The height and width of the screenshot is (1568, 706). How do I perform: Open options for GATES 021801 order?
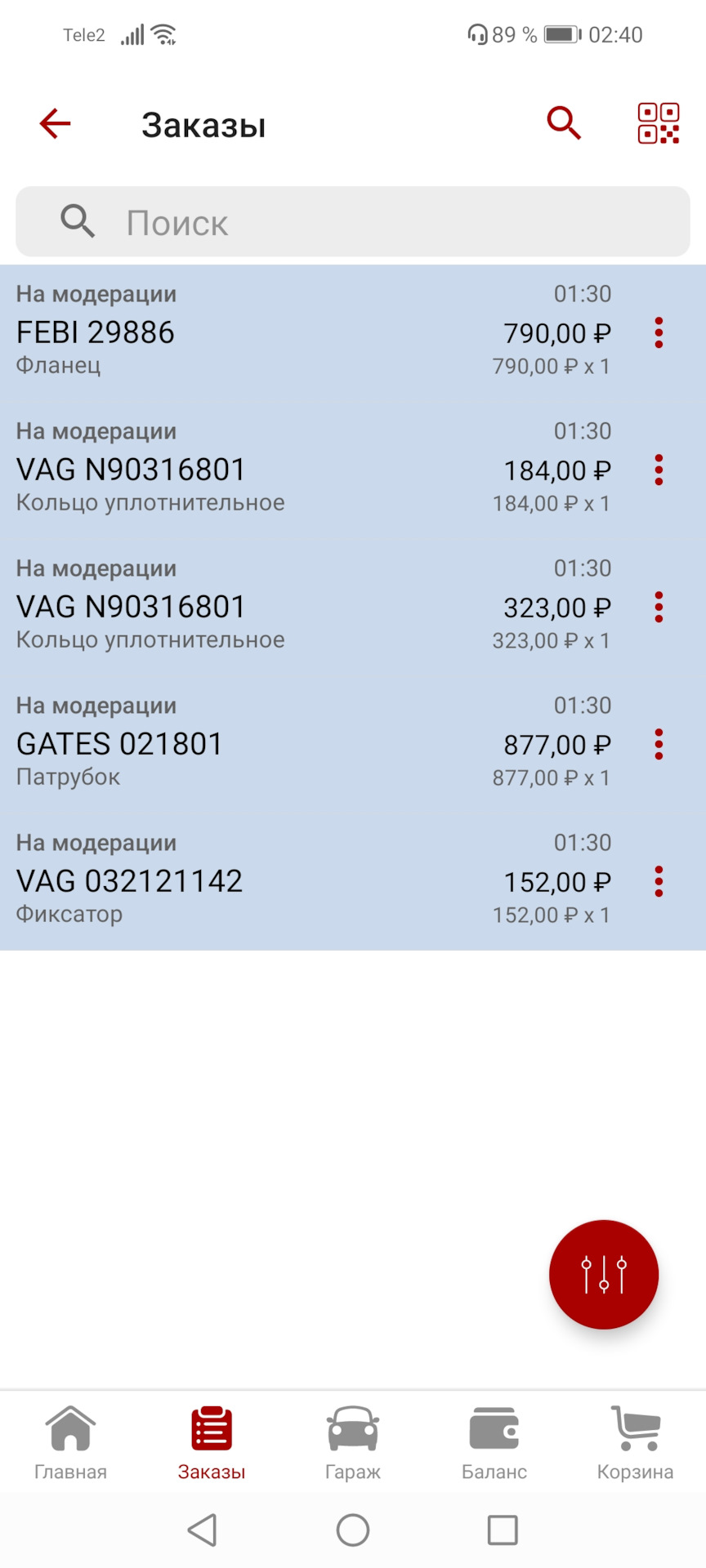tap(659, 745)
